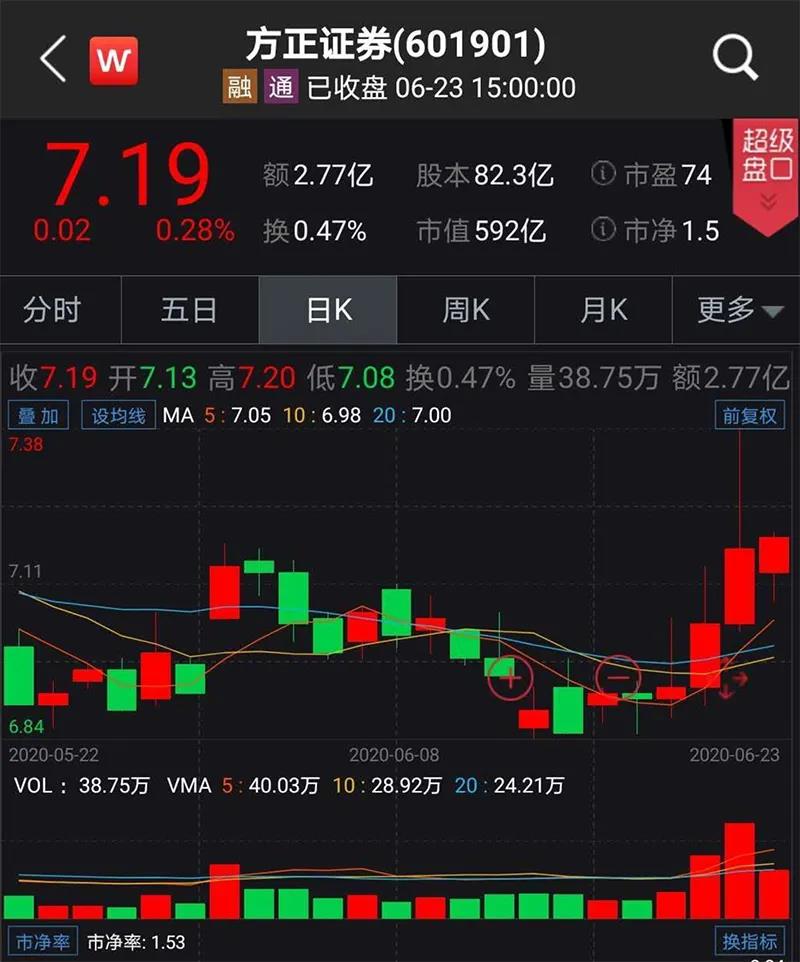This screenshot has height=962, width=800.
Task: Zoom in chart with plus circle
Action: coord(510,679)
